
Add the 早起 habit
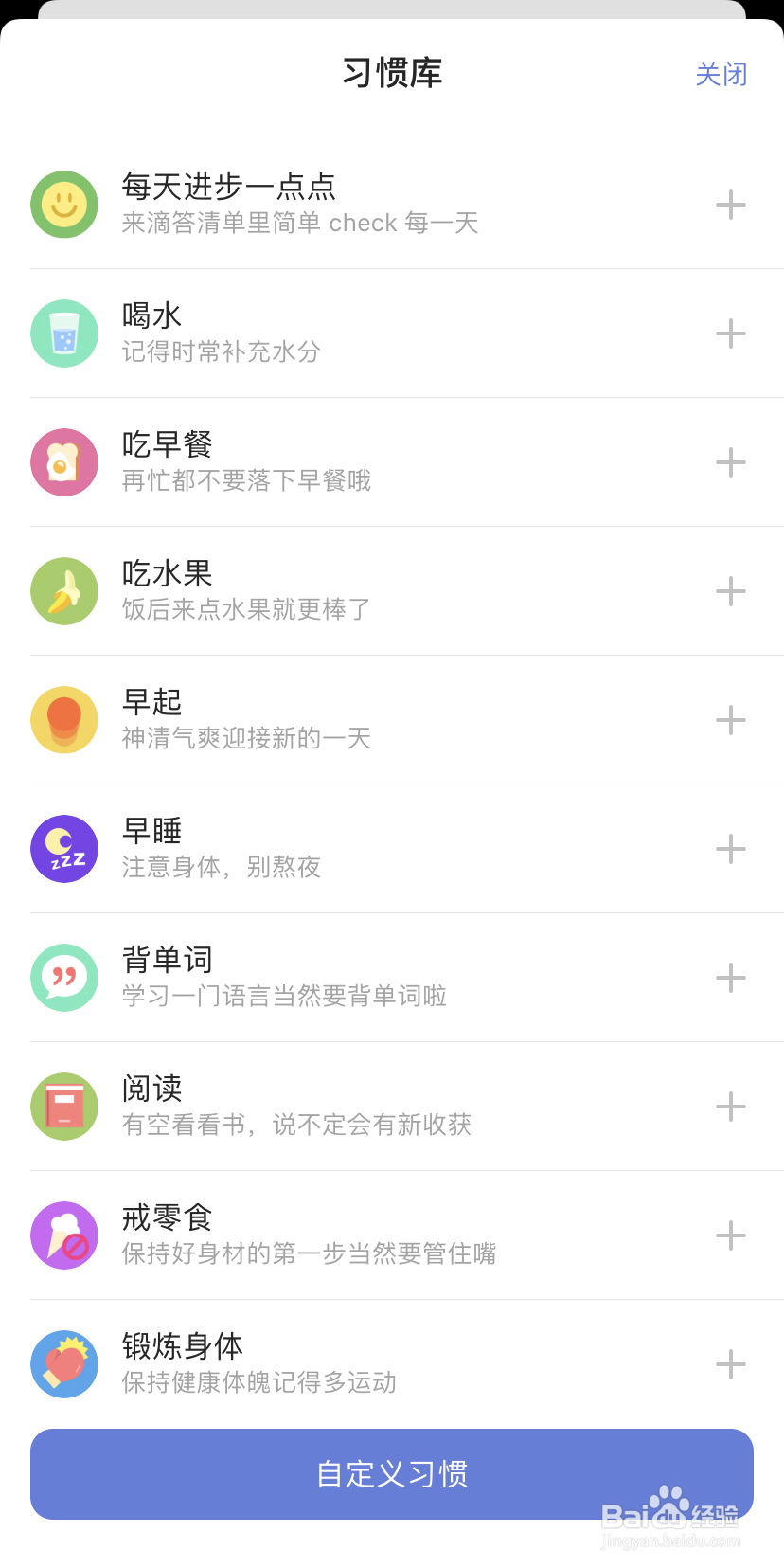pos(730,720)
